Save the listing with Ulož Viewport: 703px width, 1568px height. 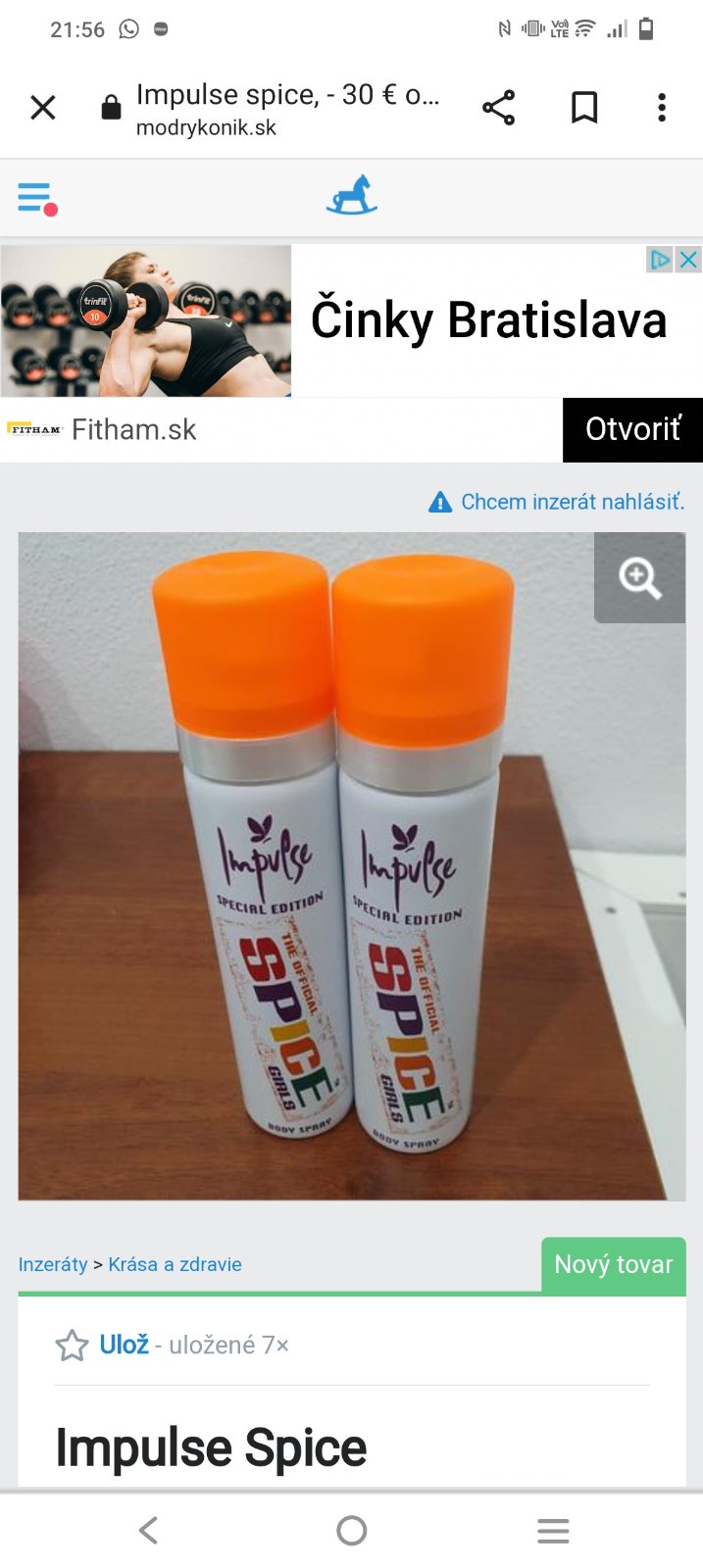(123, 1345)
